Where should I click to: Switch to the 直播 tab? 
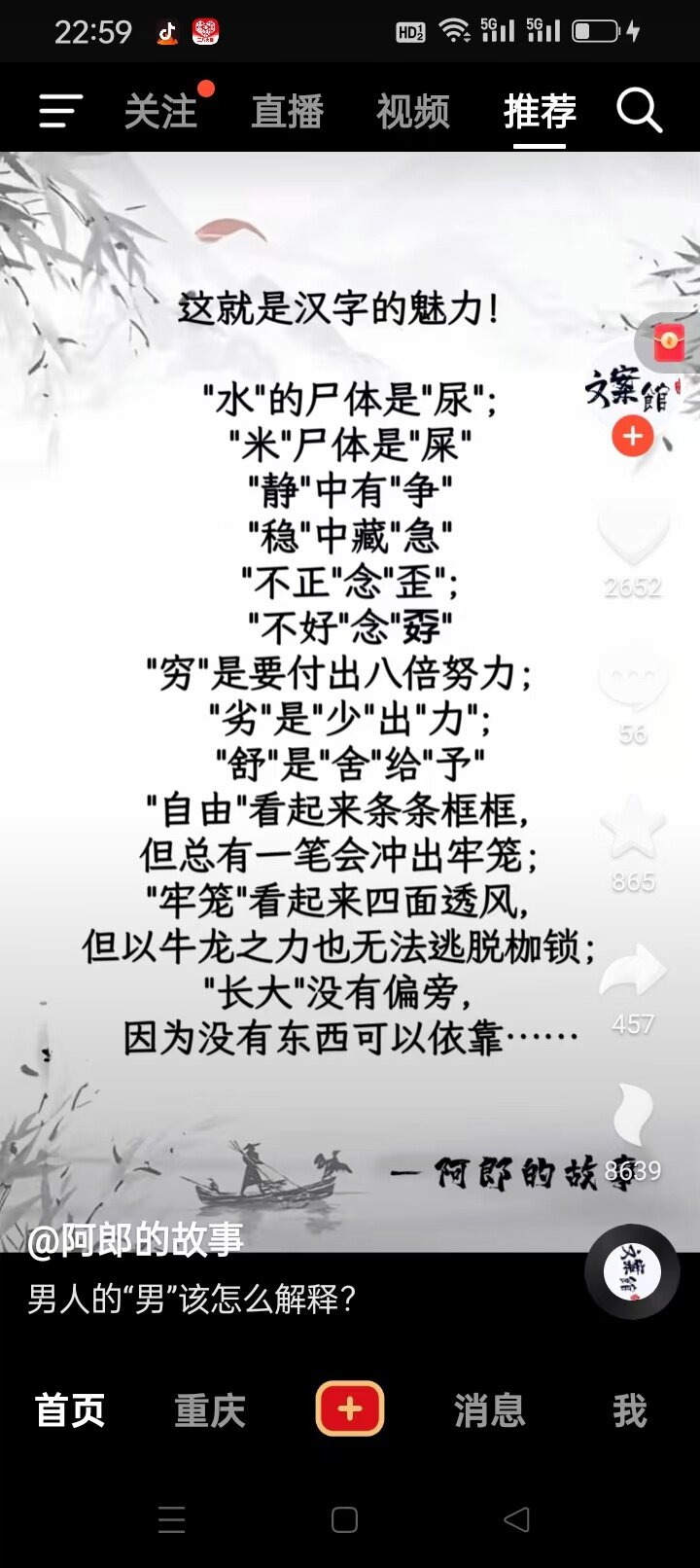click(x=287, y=112)
